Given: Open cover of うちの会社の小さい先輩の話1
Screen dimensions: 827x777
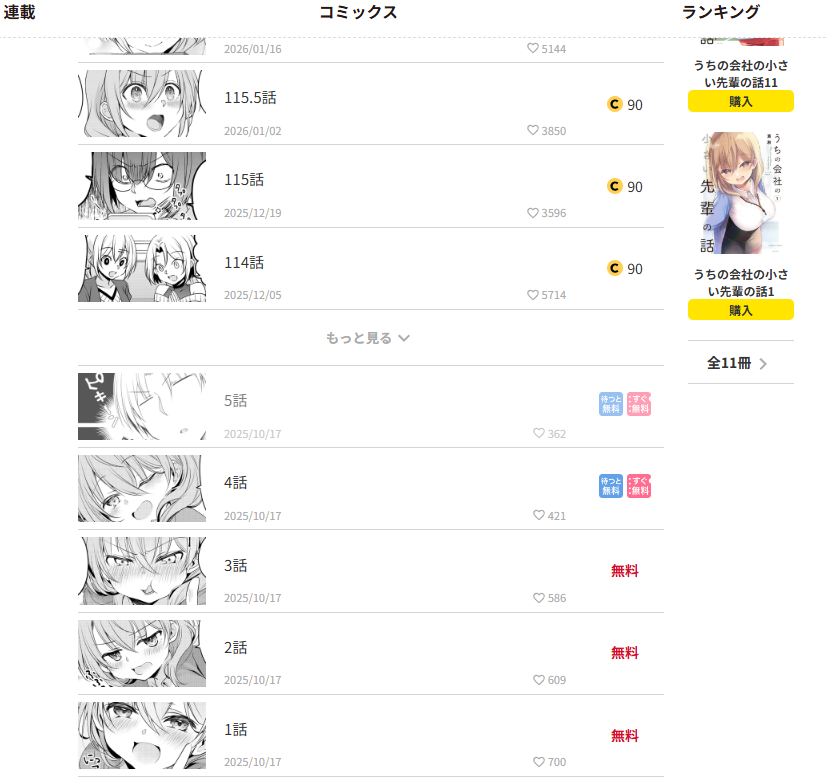Looking at the screenshot, I should (740, 193).
